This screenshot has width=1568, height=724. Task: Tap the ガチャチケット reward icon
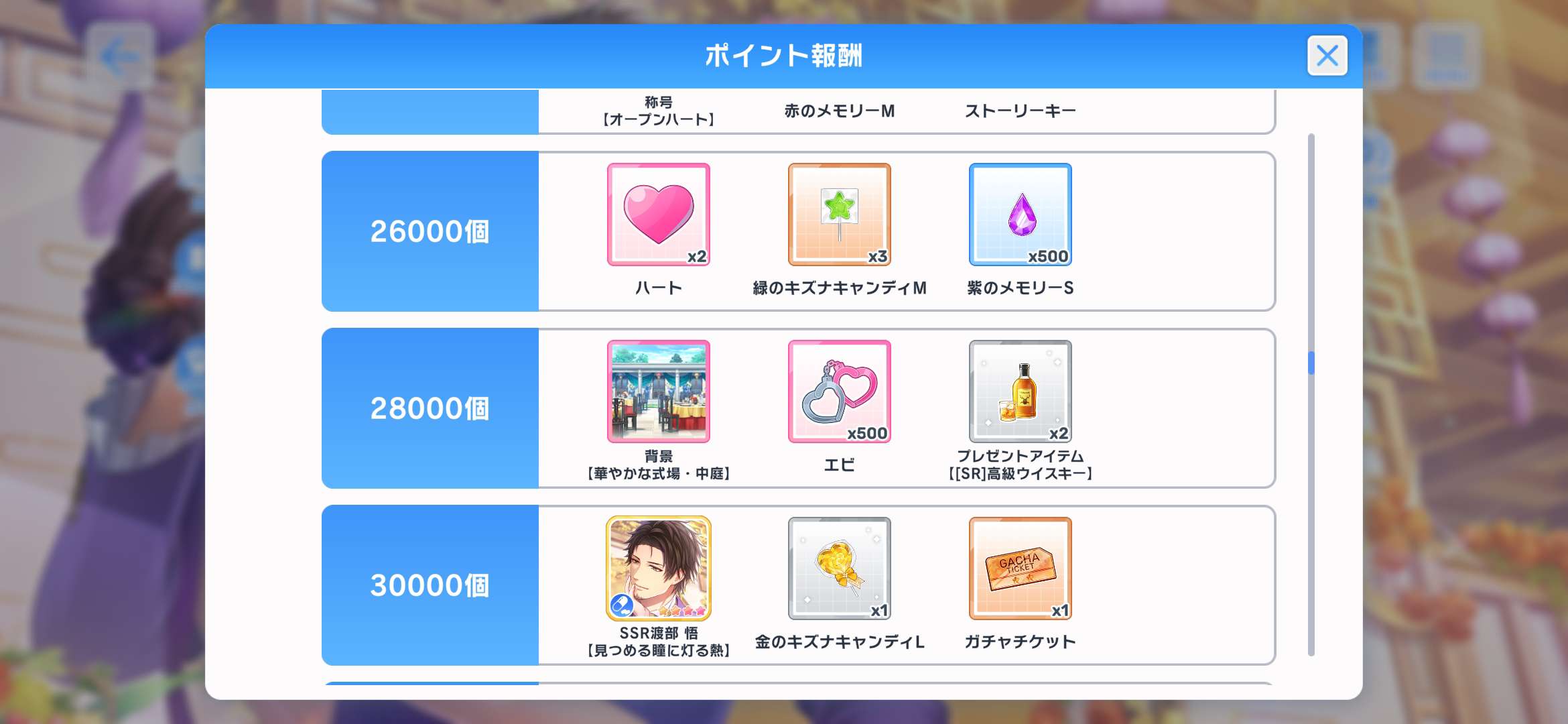[x=1021, y=568]
